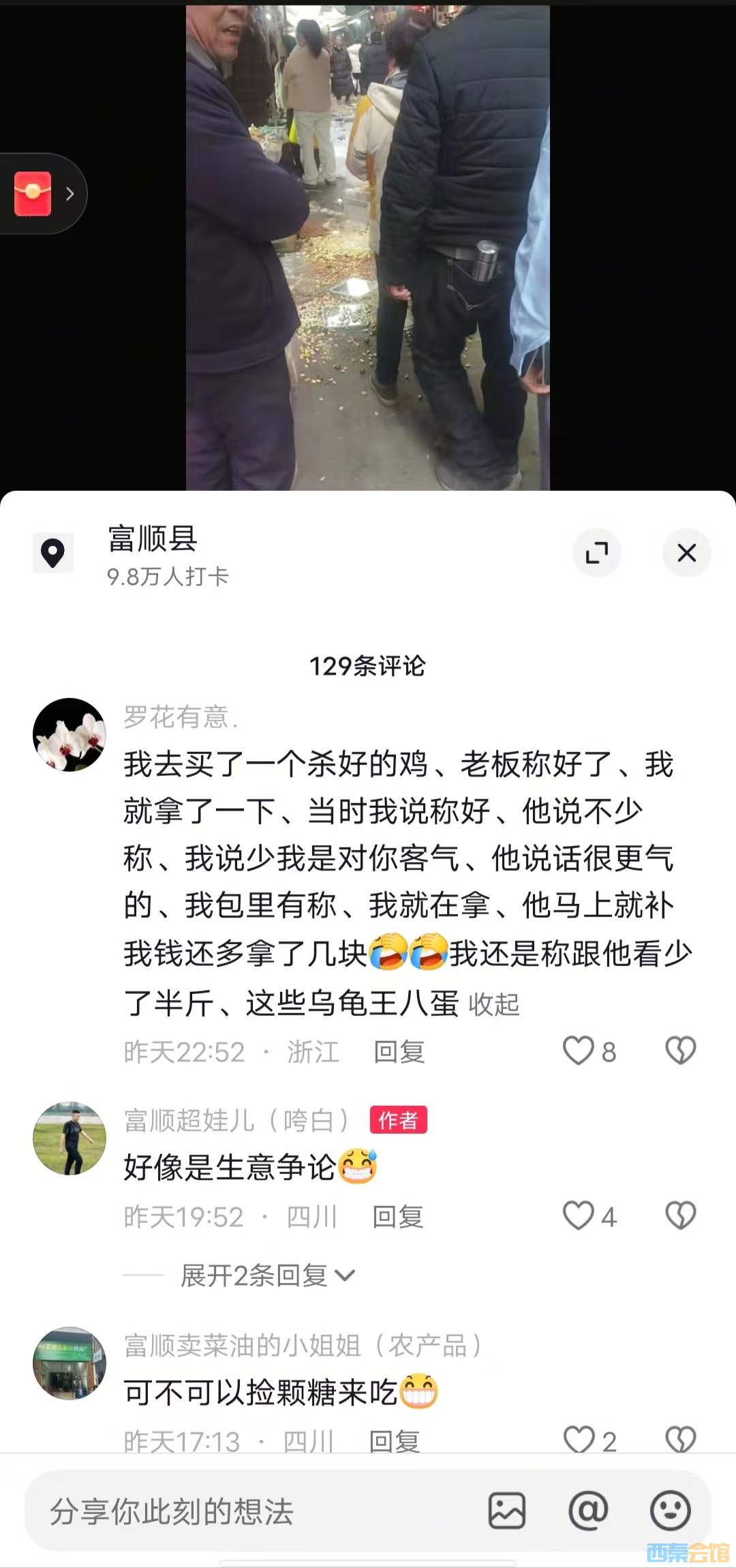Expand comments panel to full screen

[x=597, y=552]
